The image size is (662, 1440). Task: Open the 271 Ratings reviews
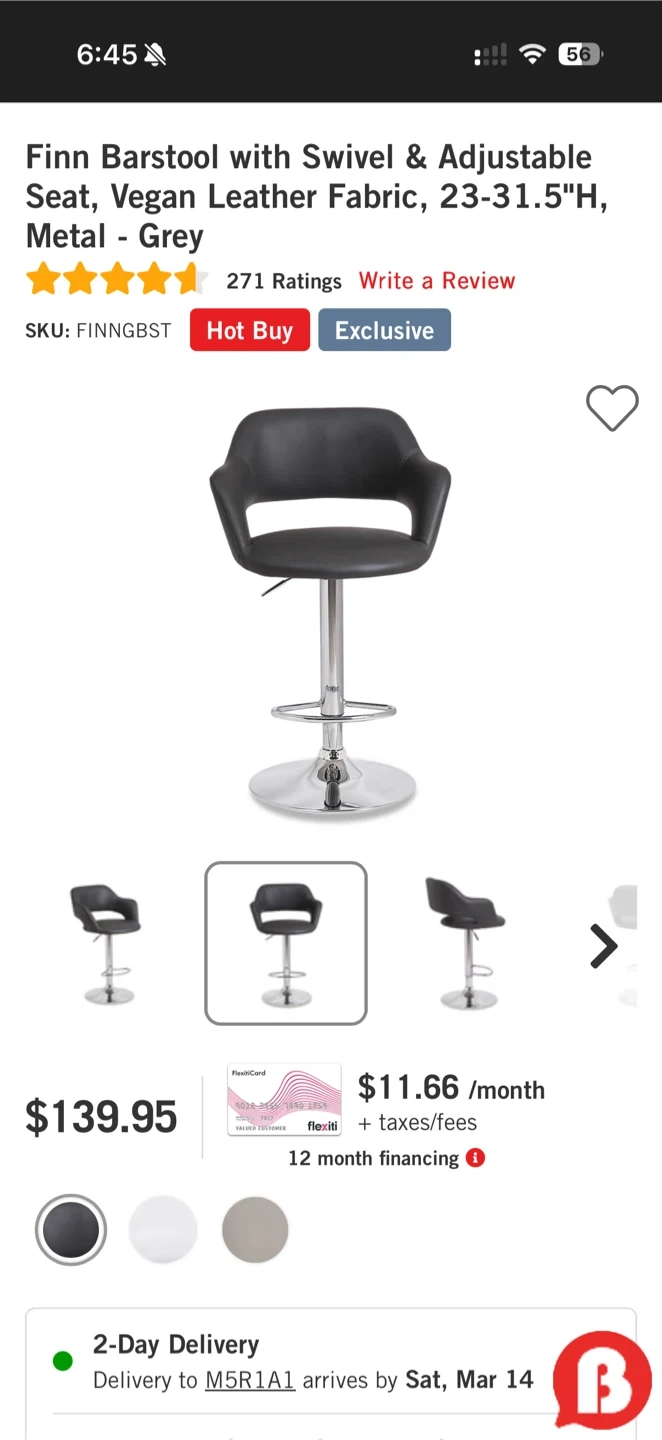pyautogui.click(x=283, y=281)
